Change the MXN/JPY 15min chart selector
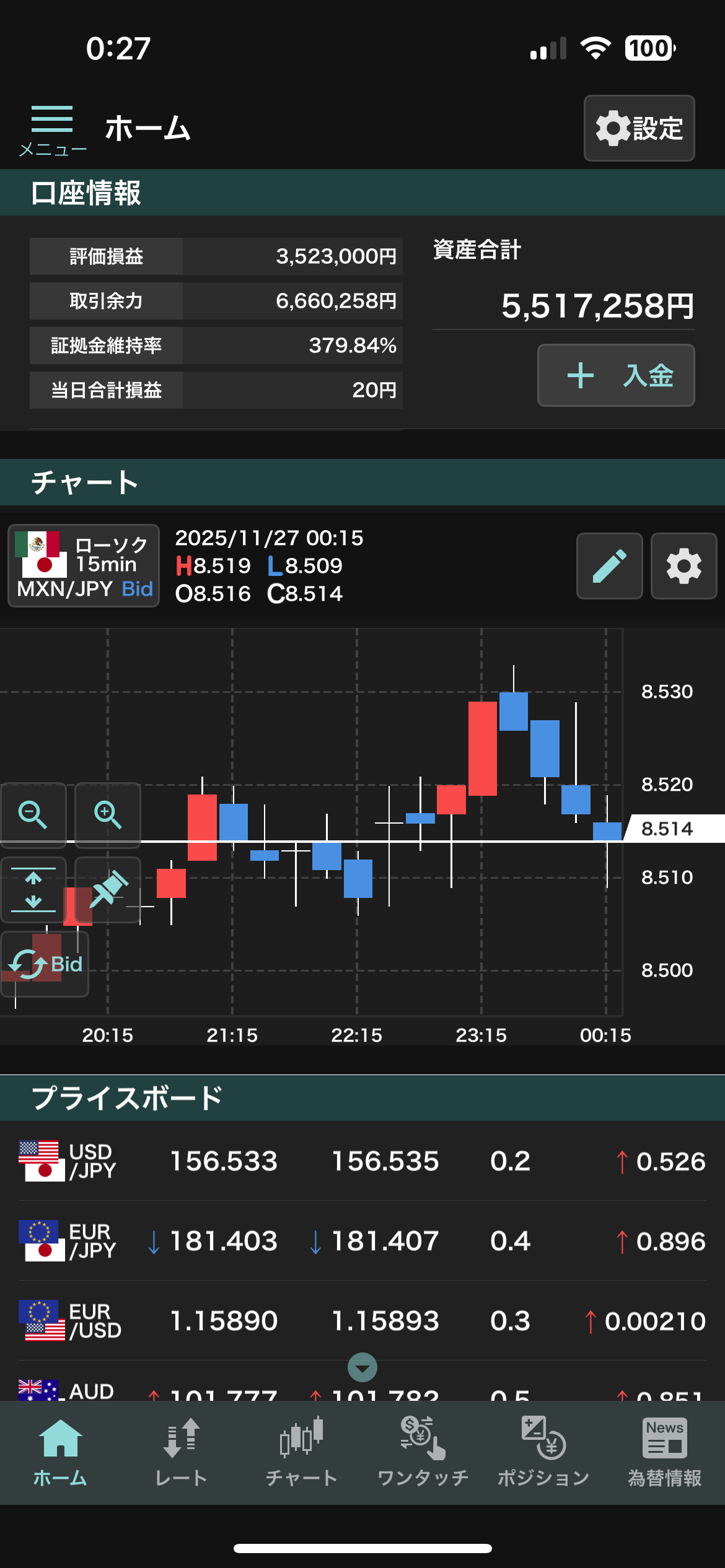This screenshot has width=725, height=1568. point(84,565)
